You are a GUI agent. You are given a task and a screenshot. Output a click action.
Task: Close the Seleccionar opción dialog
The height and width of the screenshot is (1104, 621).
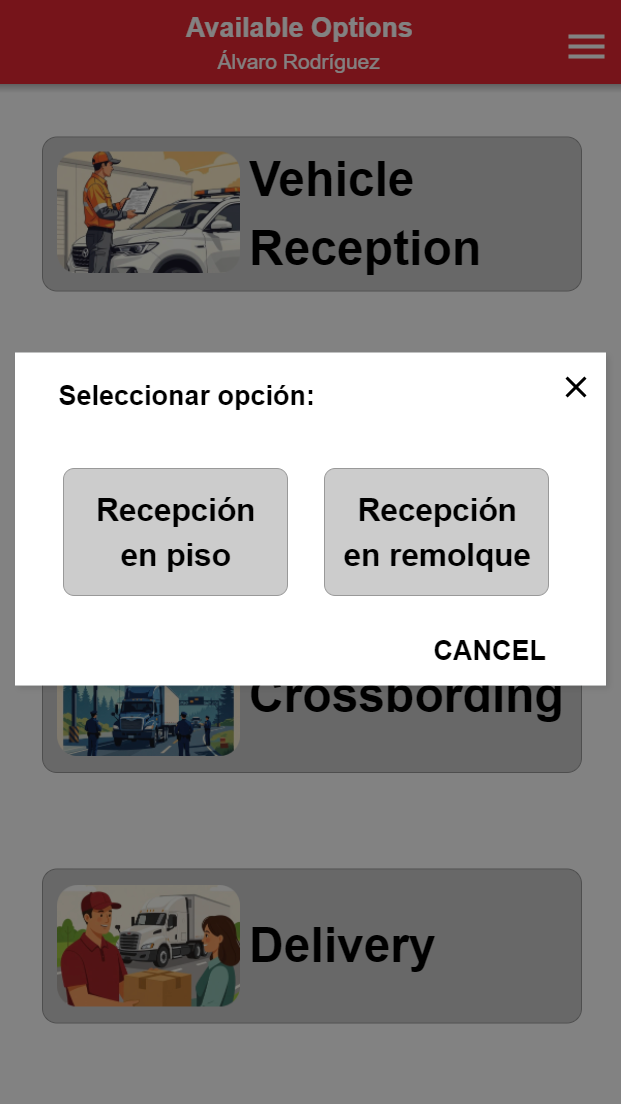(575, 387)
